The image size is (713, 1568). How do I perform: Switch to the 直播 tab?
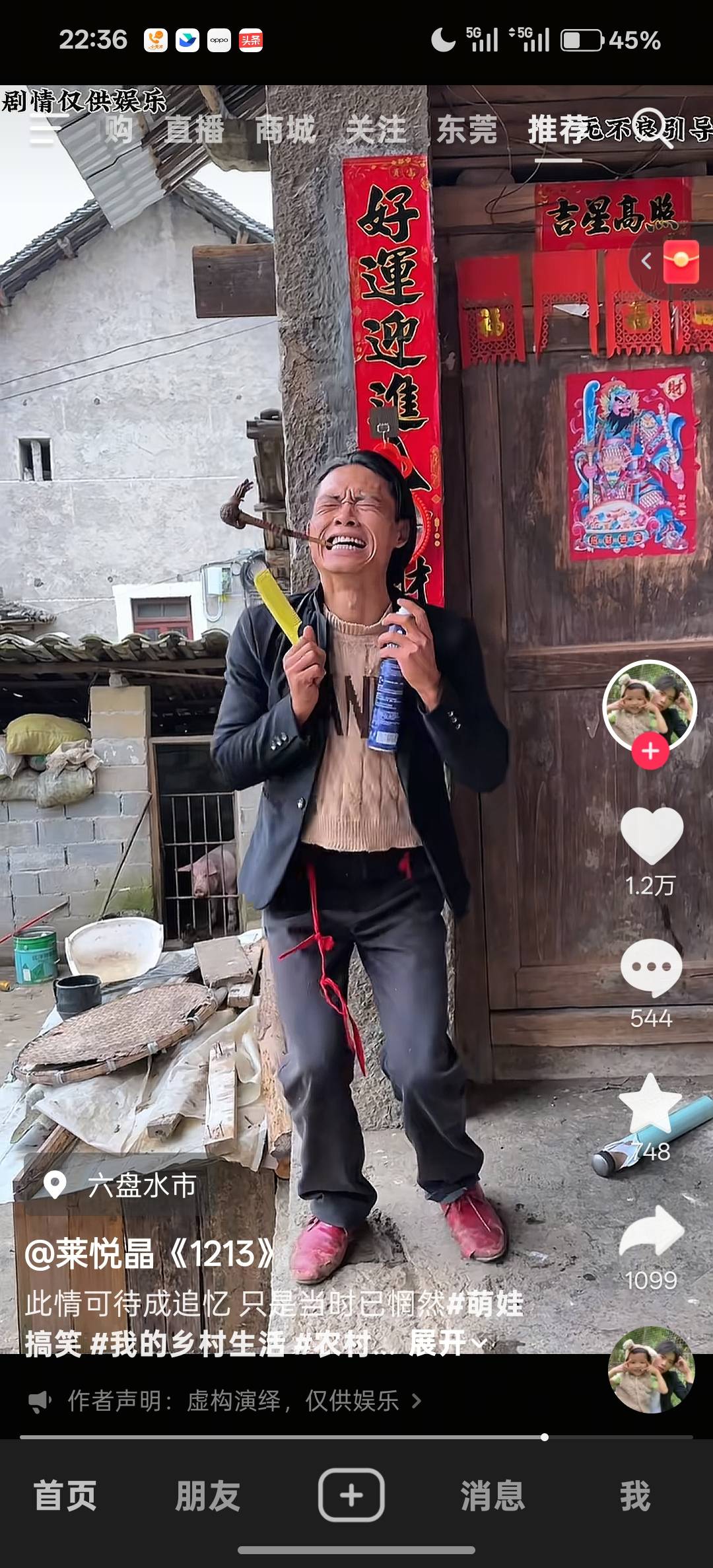[x=193, y=129]
